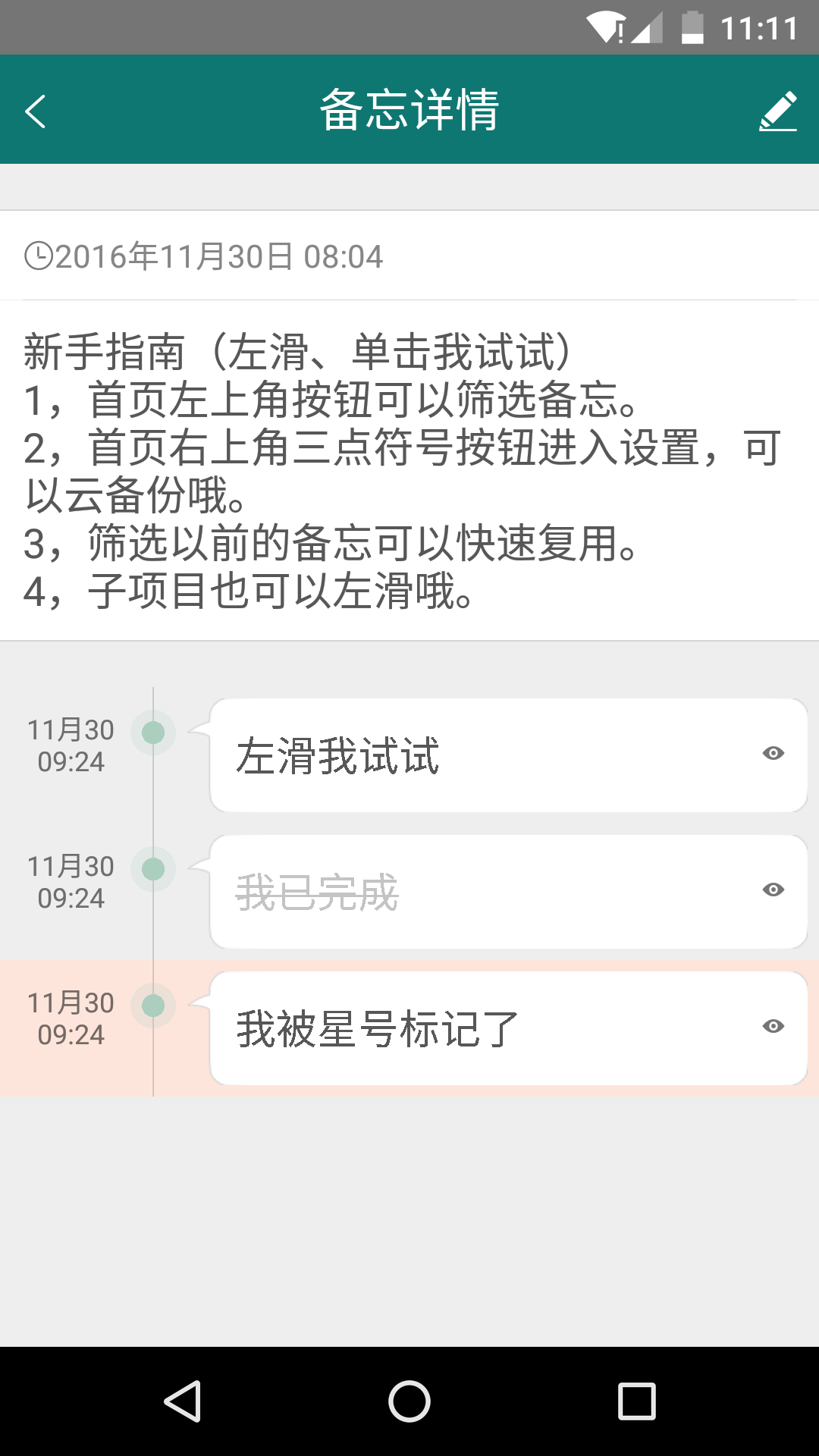
Task: Tap the system home button
Action: (x=409, y=1401)
